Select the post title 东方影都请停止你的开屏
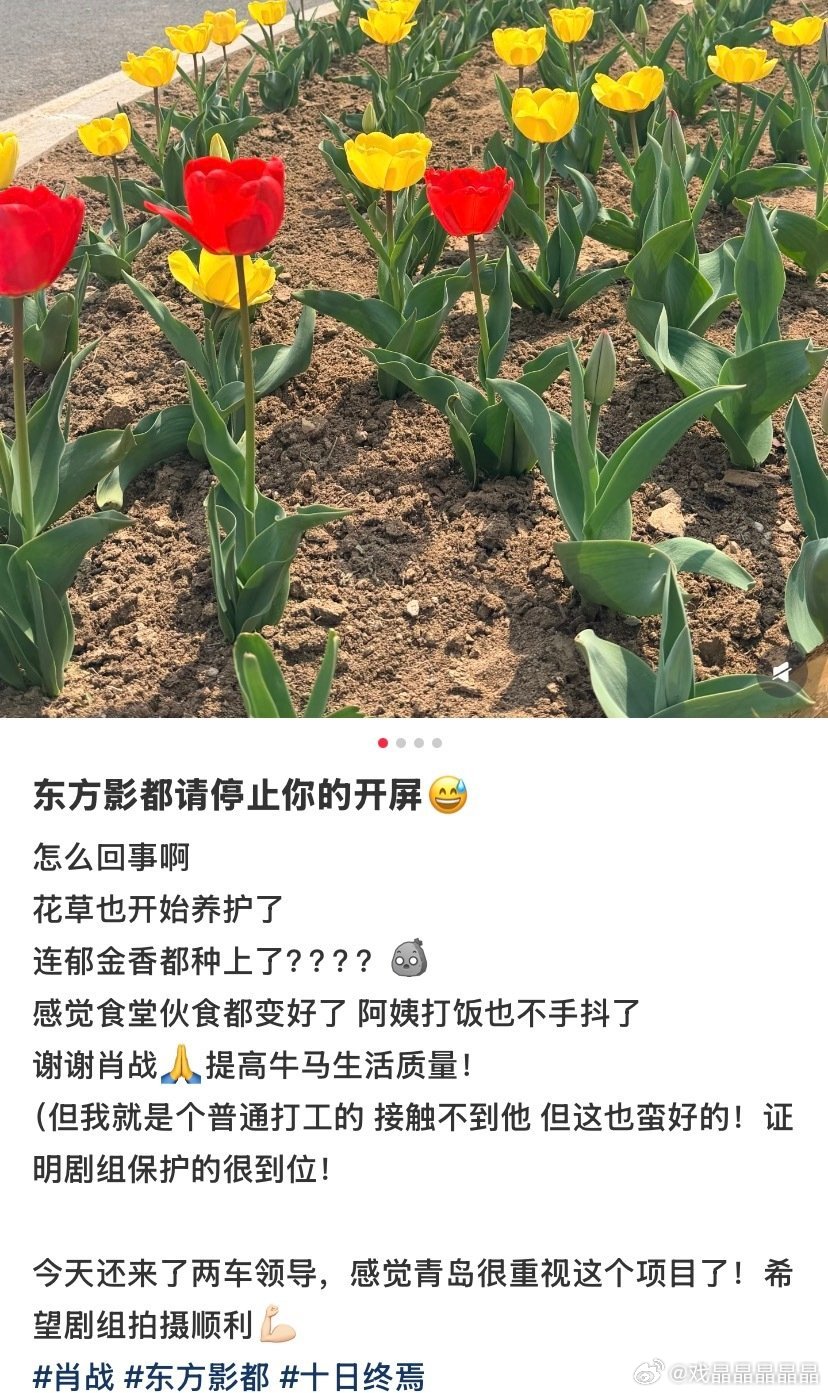The width and height of the screenshot is (828, 1393). (230, 795)
